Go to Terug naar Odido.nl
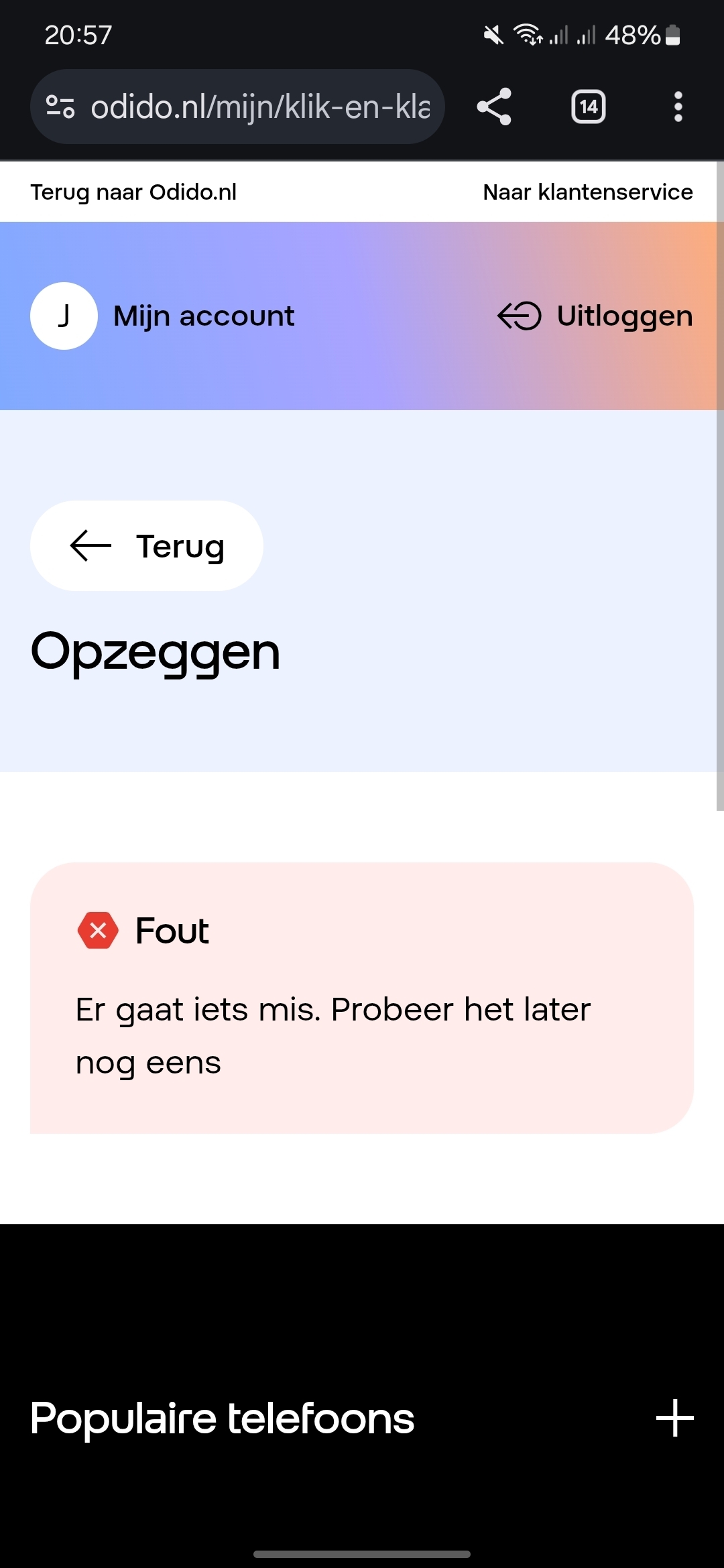 point(133,192)
